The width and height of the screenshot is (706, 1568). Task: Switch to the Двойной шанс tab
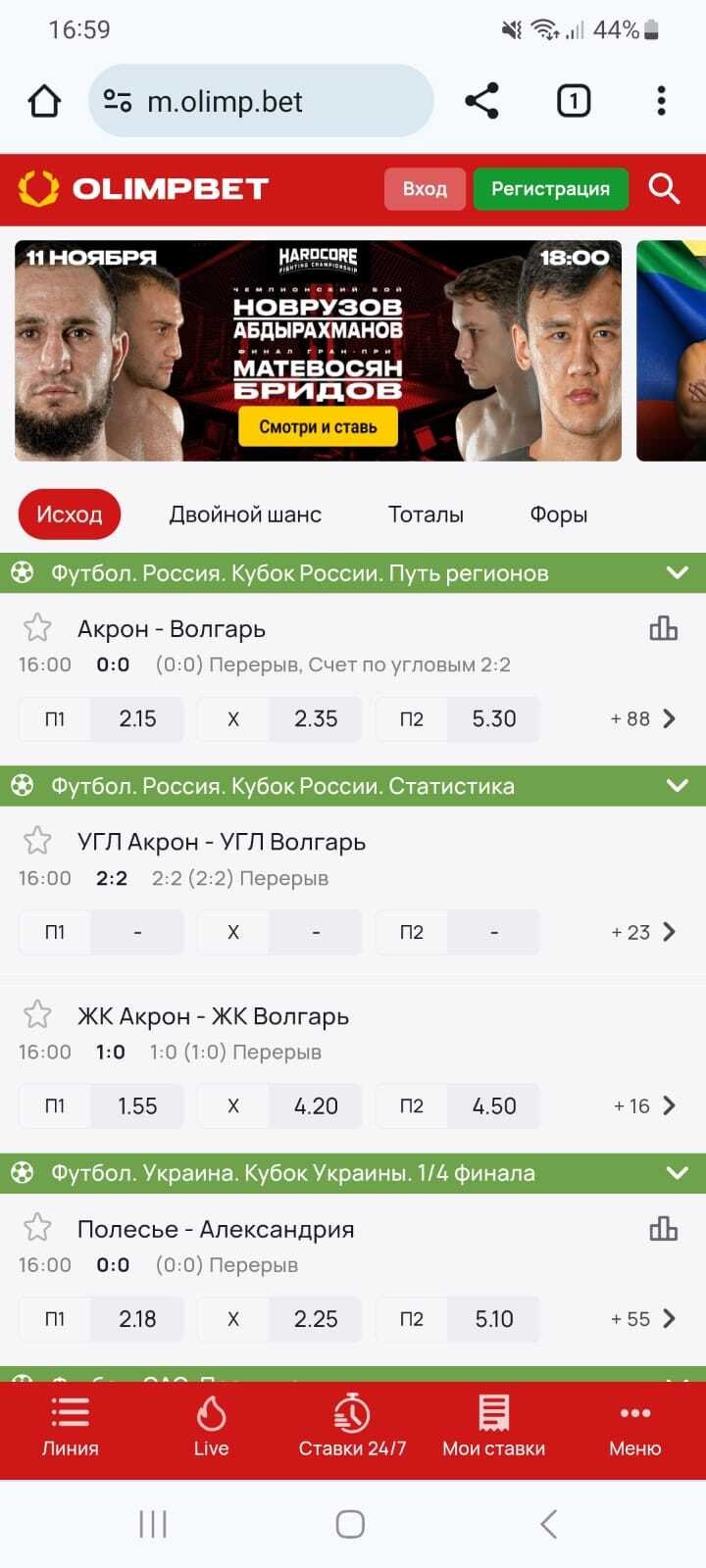pos(245,514)
